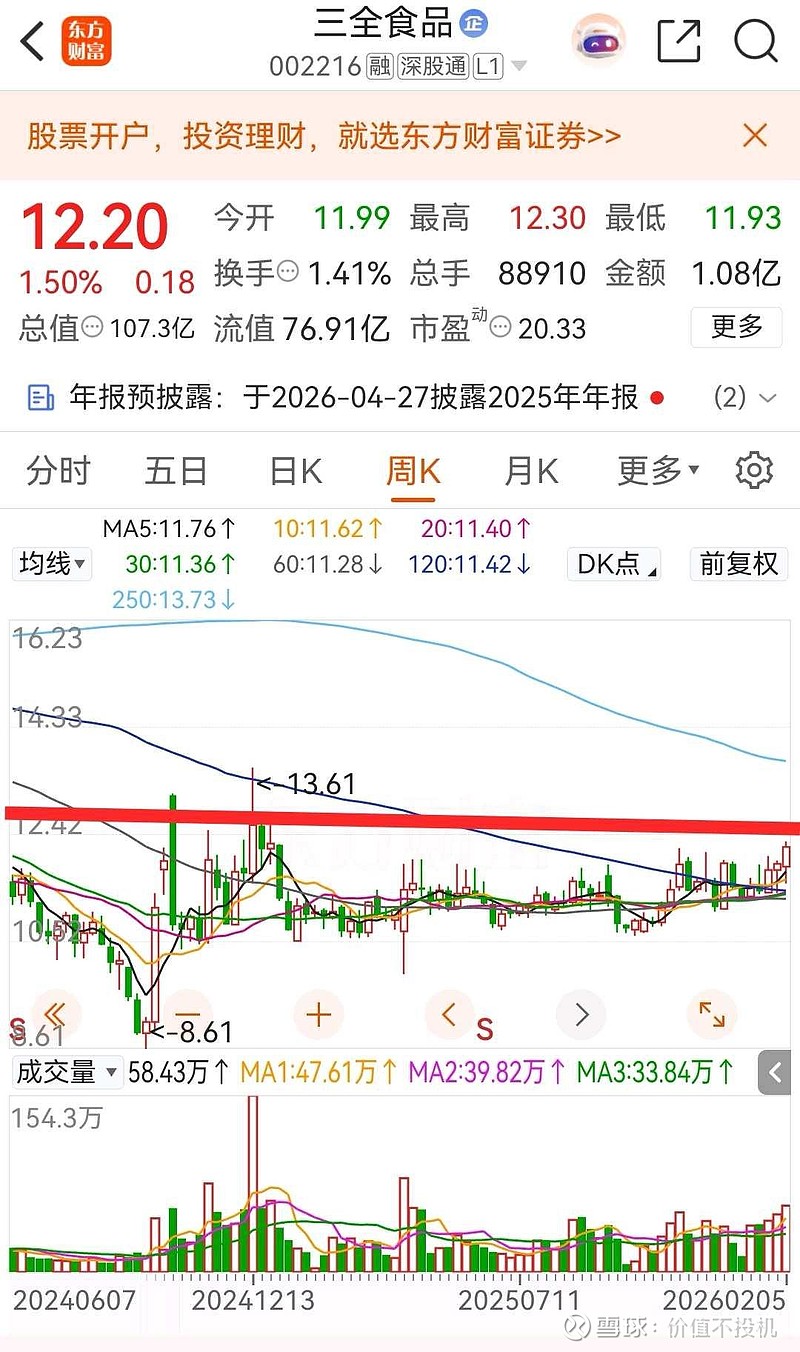This screenshot has height=1352, width=800.
Task: Open the 股票开户 brokerage banner link
Action: (320, 135)
